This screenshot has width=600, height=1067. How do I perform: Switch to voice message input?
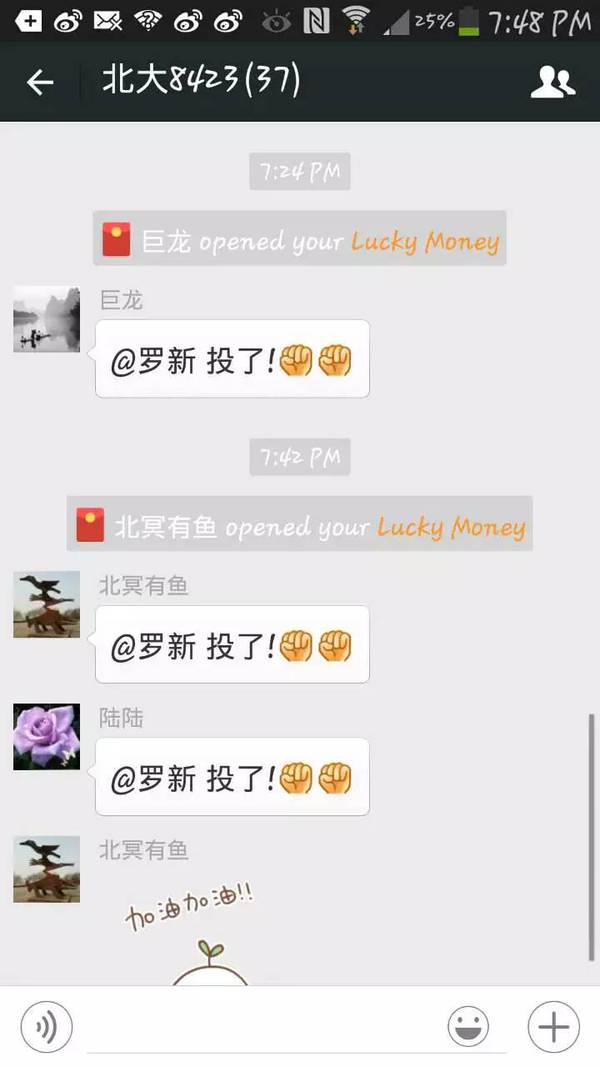(x=46, y=1026)
